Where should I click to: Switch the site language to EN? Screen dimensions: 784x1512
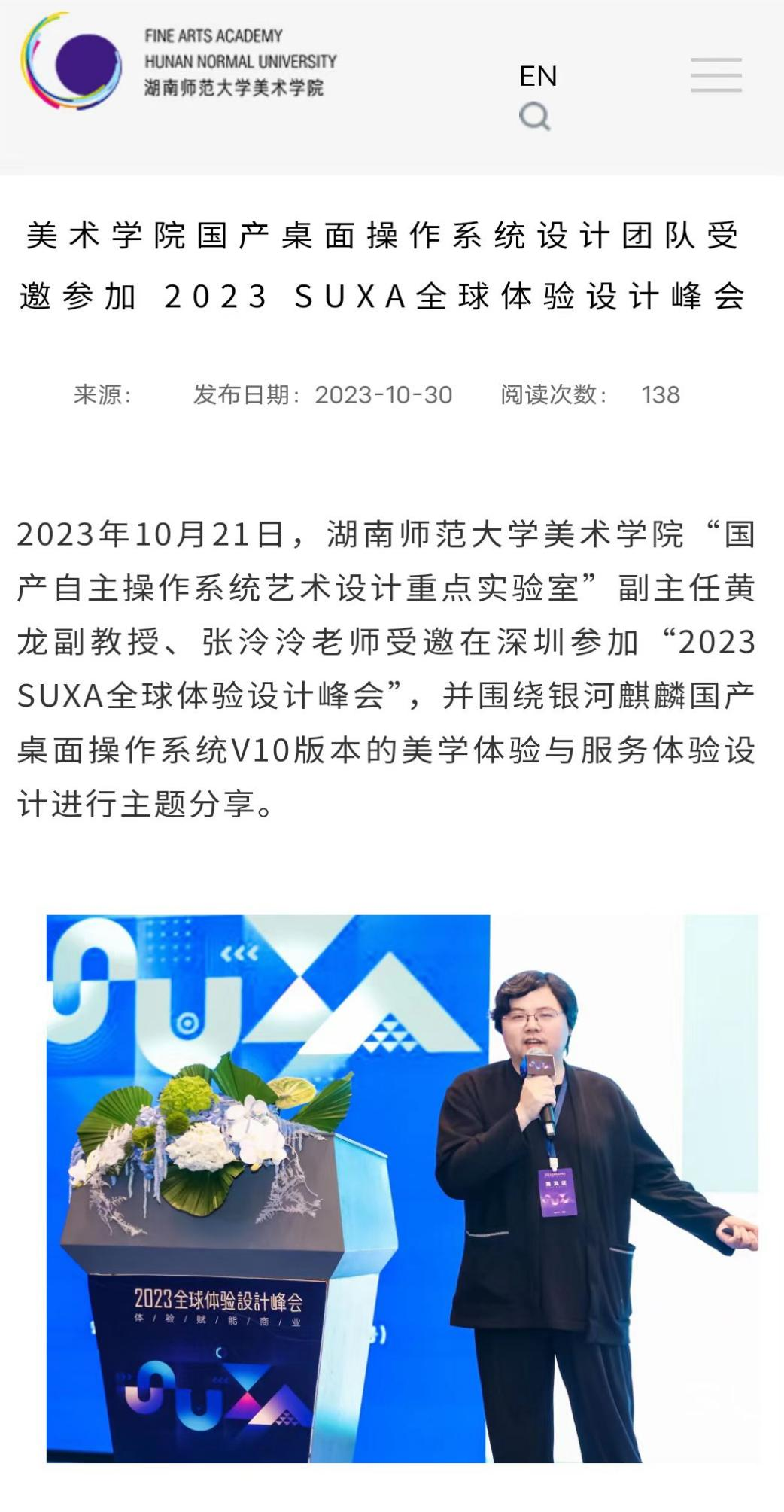click(537, 76)
